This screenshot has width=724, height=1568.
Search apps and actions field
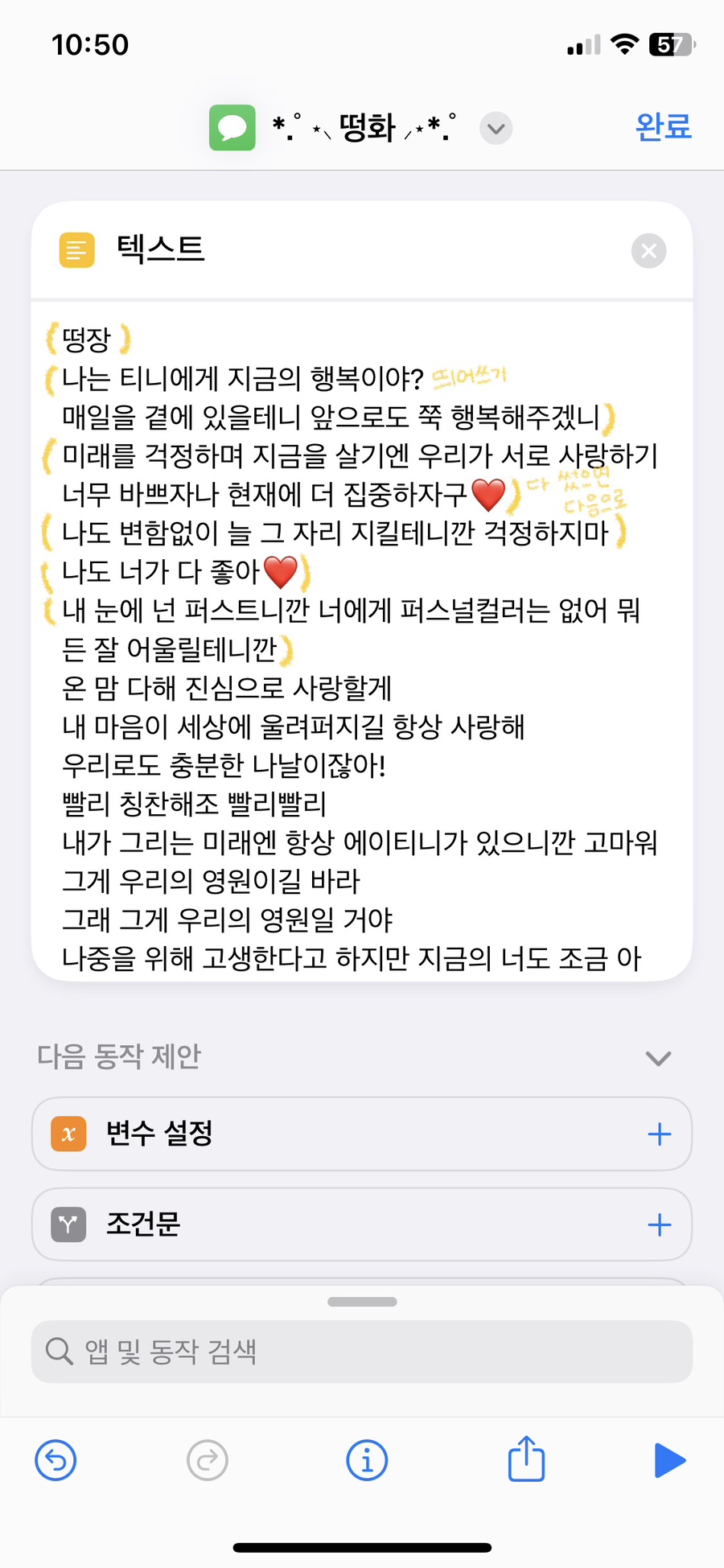pos(362,1351)
